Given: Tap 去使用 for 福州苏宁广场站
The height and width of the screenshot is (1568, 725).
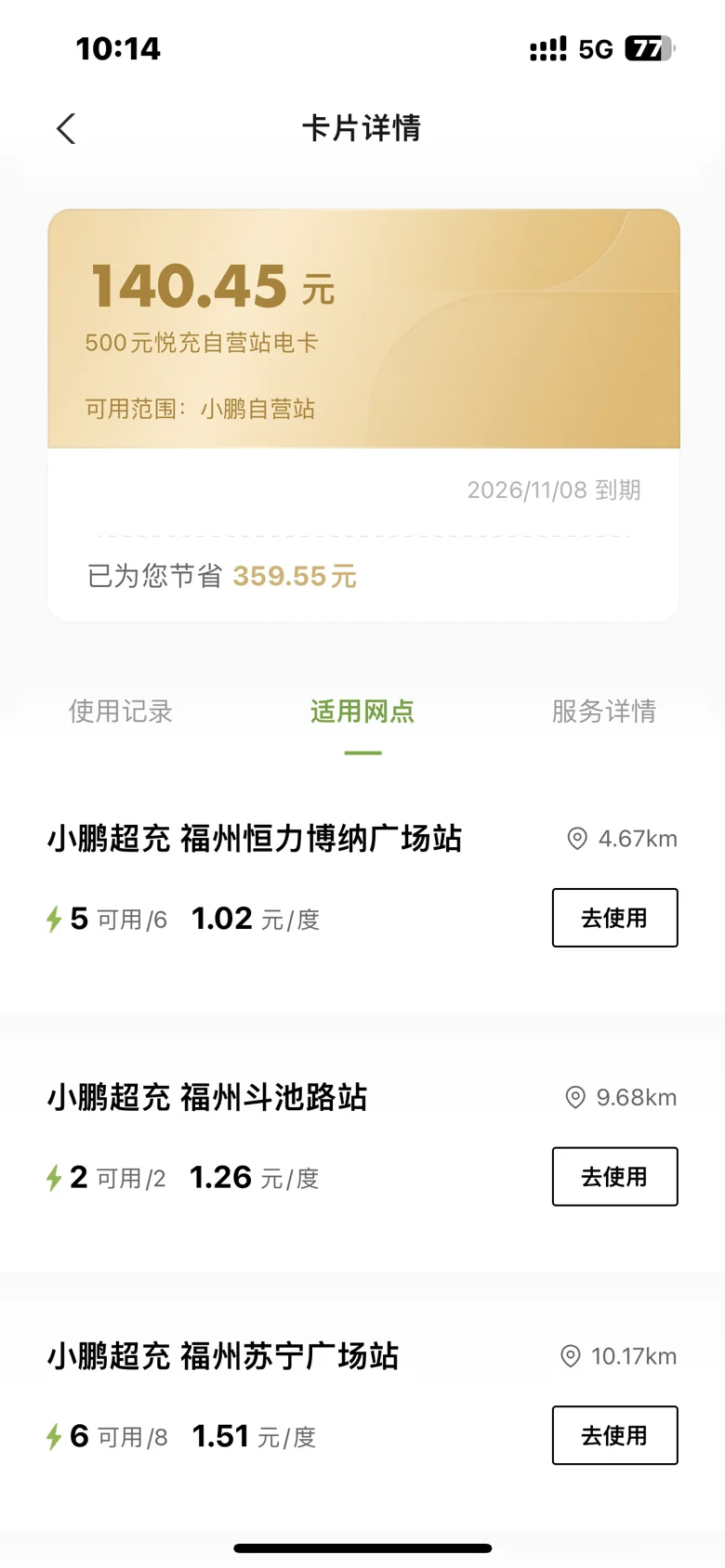Looking at the screenshot, I should click(x=615, y=1435).
